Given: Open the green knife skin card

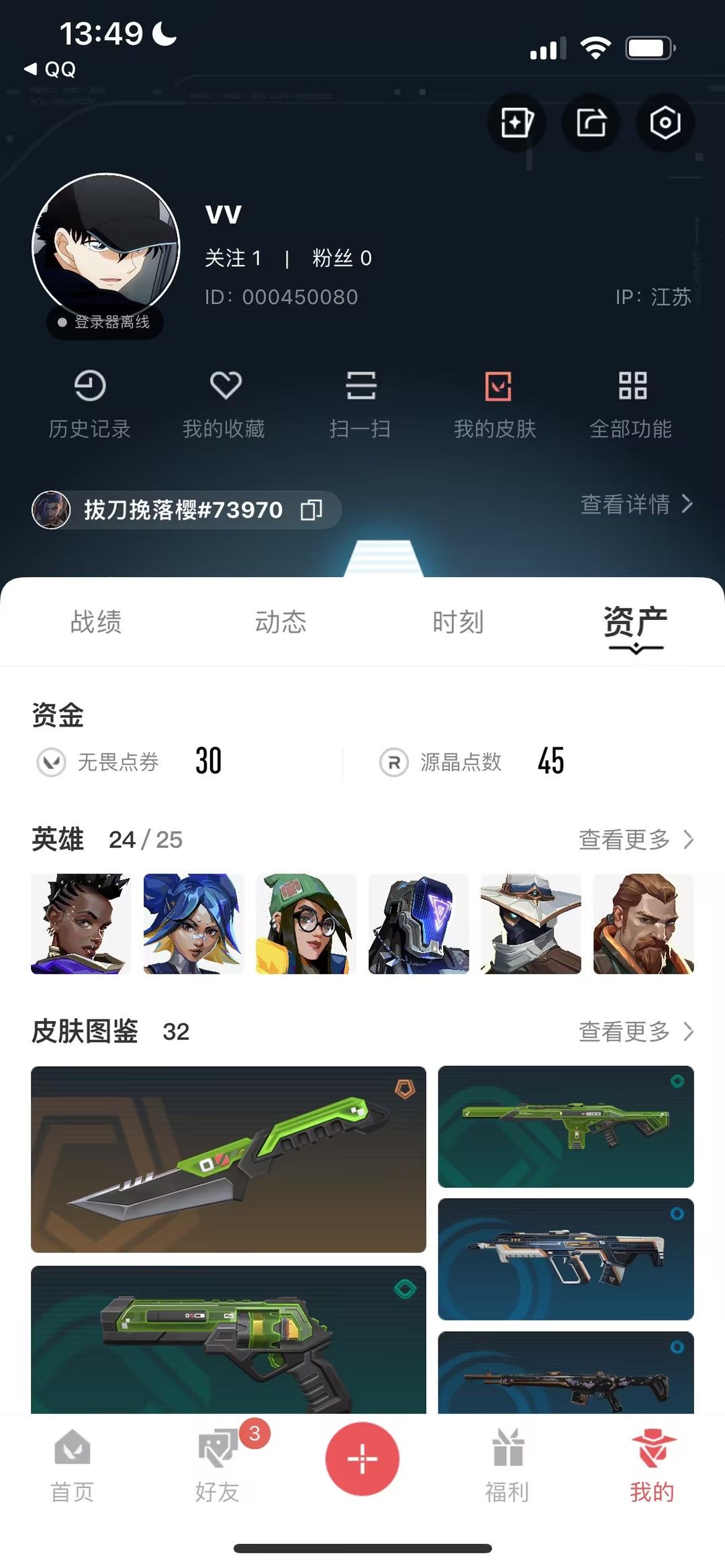Looking at the screenshot, I should pyautogui.click(x=228, y=1159).
